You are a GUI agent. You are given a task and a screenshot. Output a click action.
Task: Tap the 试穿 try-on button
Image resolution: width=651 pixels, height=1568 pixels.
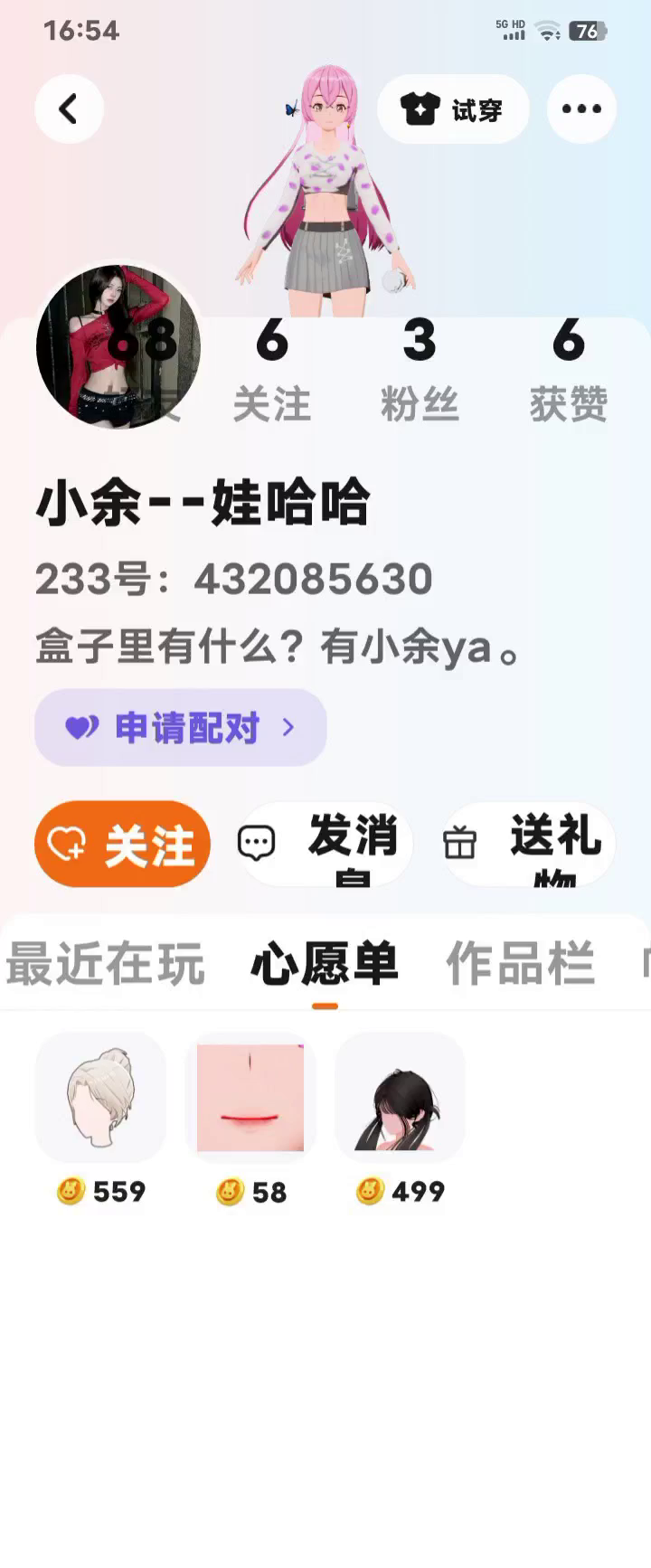click(453, 109)
